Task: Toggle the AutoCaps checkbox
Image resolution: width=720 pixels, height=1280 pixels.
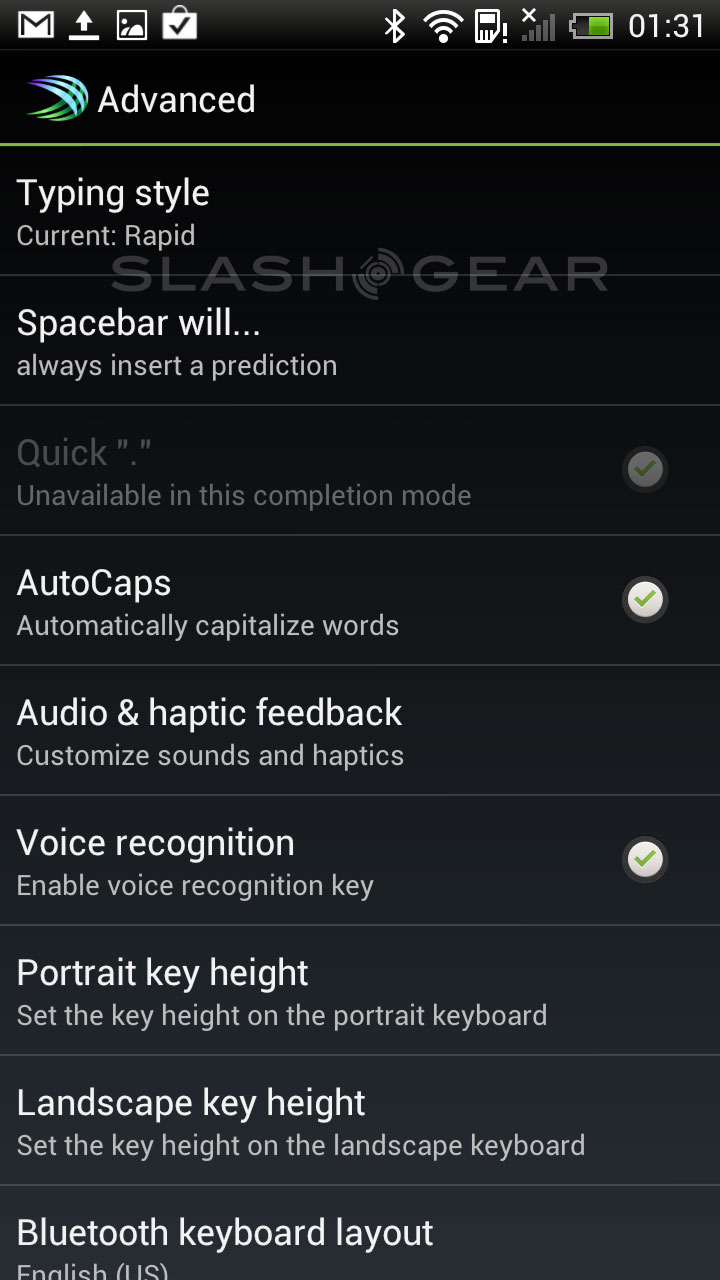Action: 645,599
